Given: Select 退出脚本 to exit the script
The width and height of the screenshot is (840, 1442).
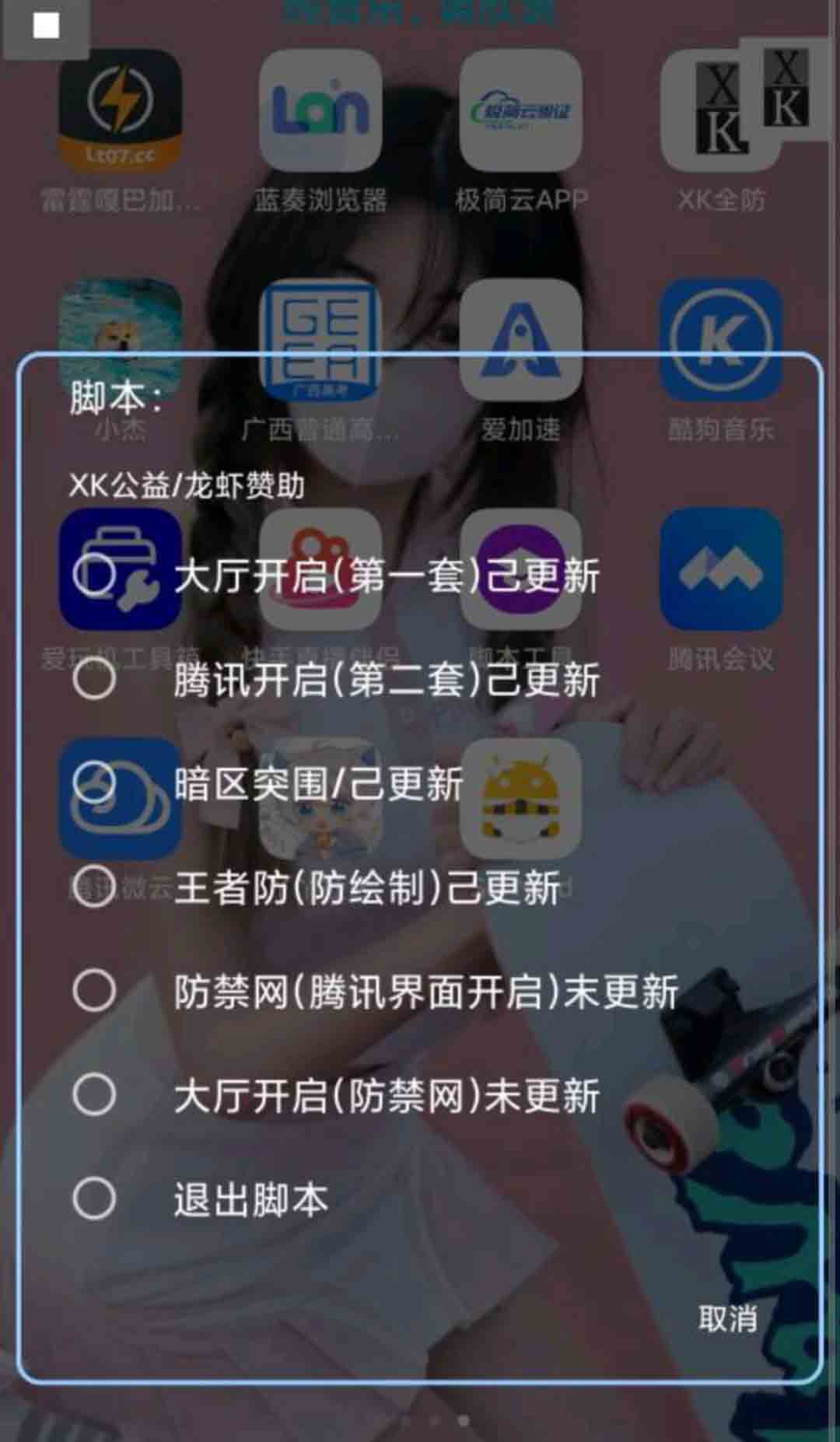Looking at the screenshot, I should [x=94, y=1198].
